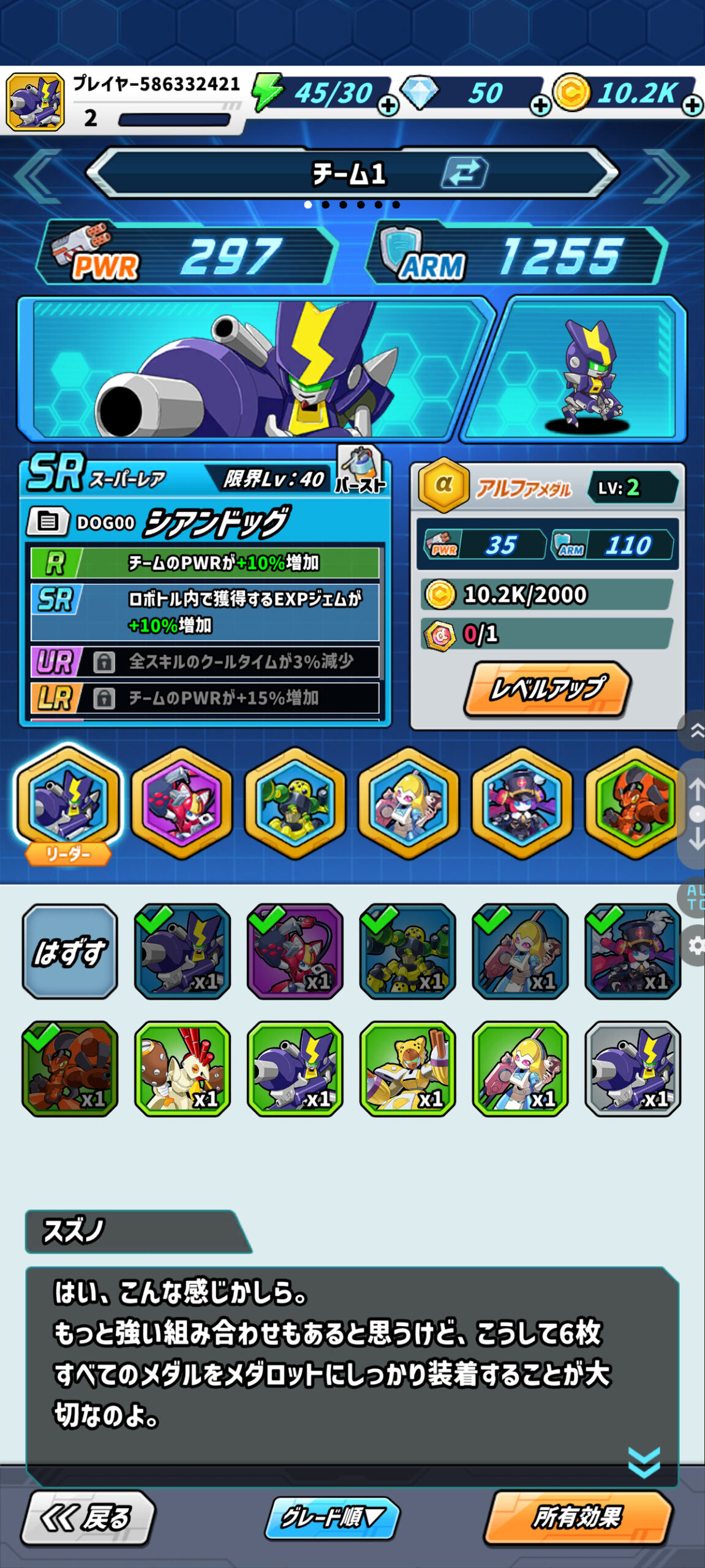Select the red fox robot team slot
705x1568 pixels.
click(182, 802)
